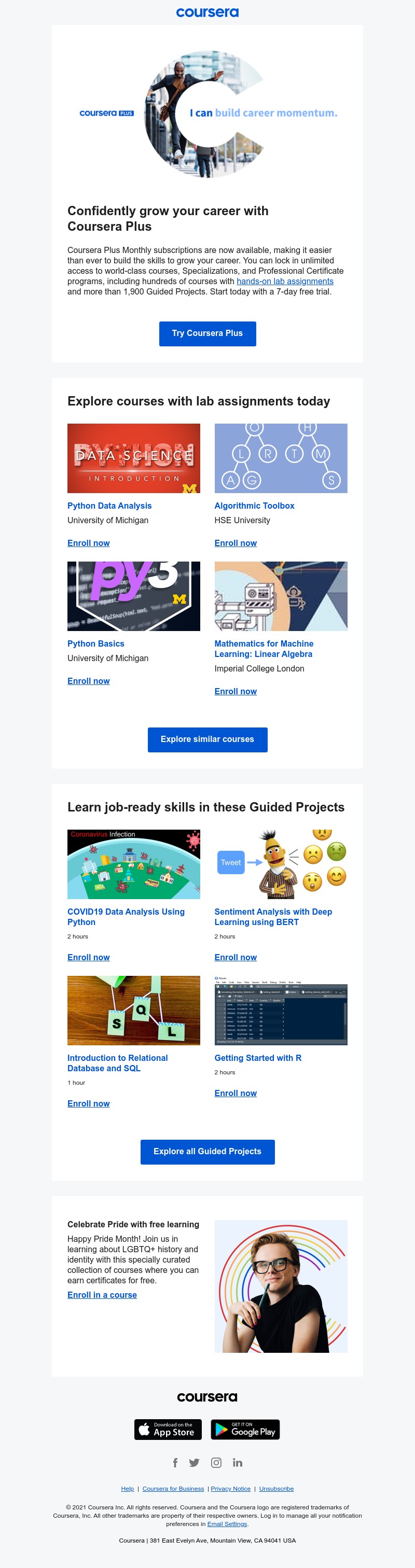Open Coursera's Twitter page

194,1463
